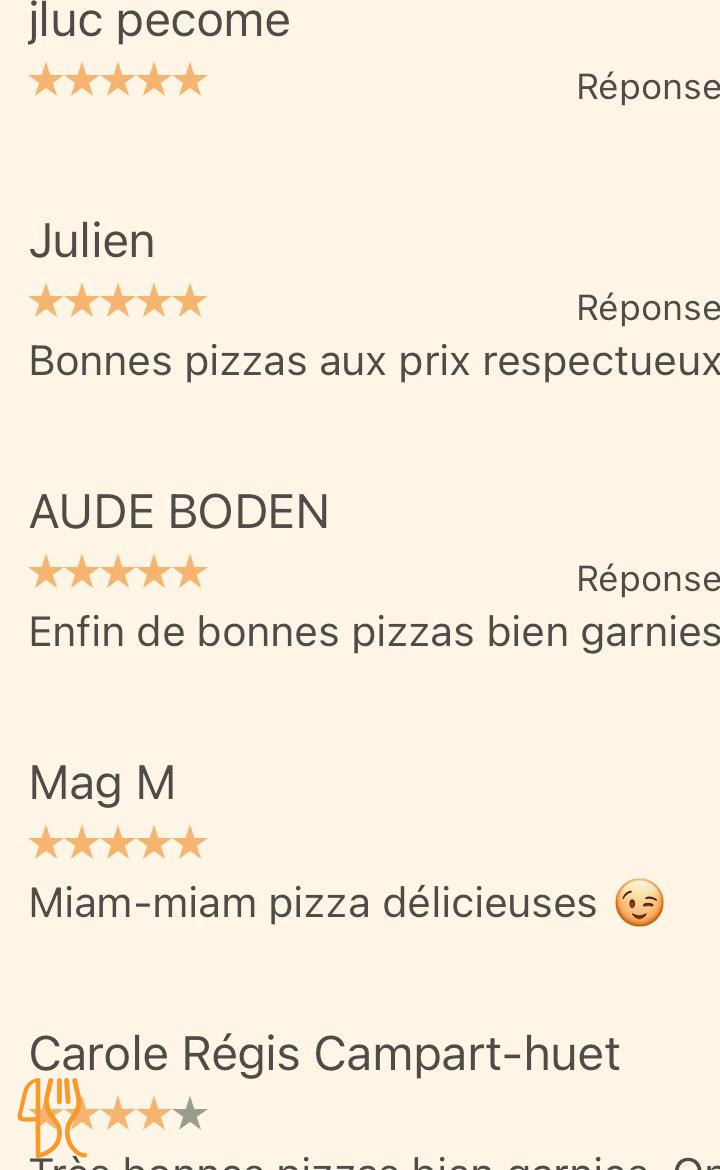This screenshot has width=720, height=1170.
Task: Open the Réponse under Julien's review
Action: (x=648, y=309)
